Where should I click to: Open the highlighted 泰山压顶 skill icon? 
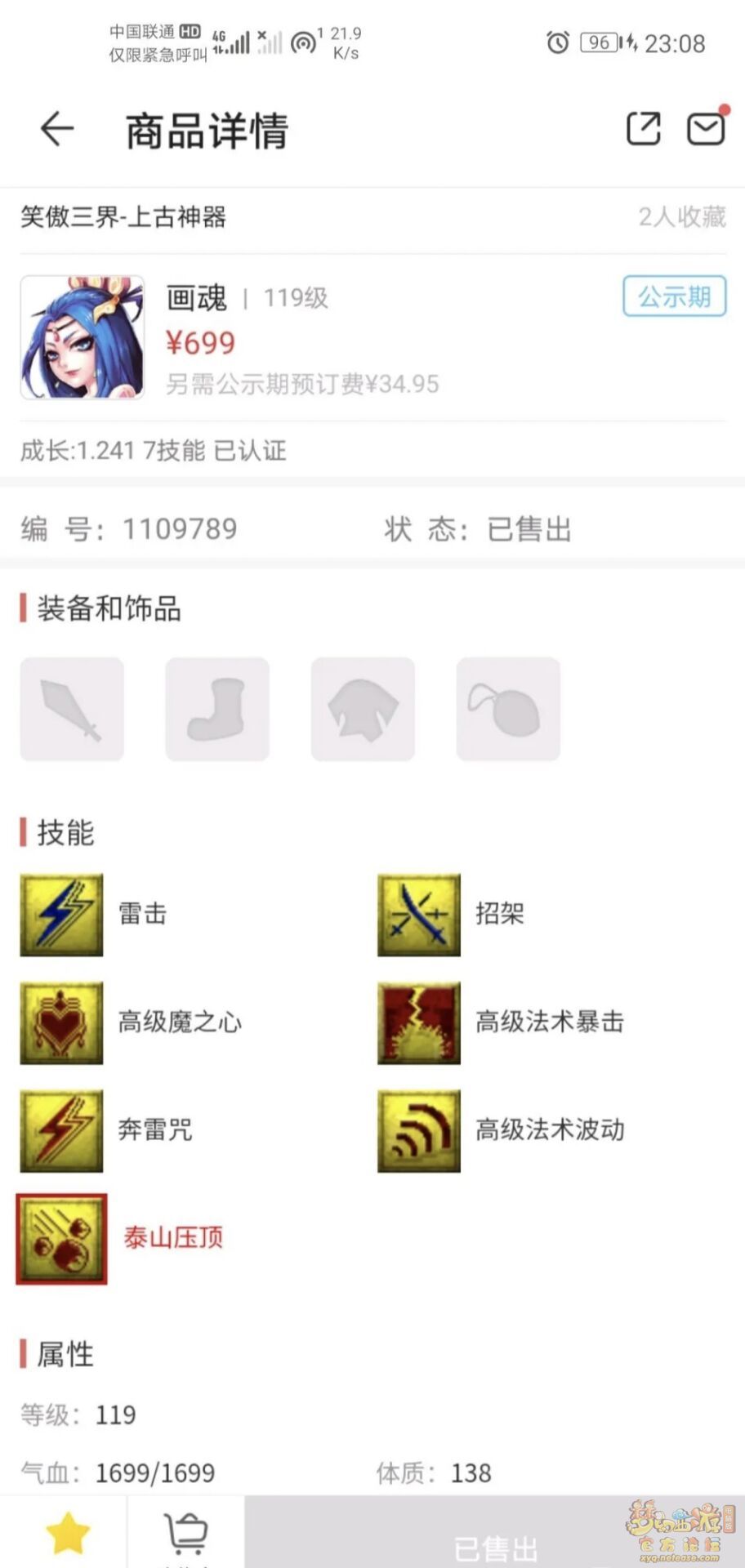point(62,1239)
